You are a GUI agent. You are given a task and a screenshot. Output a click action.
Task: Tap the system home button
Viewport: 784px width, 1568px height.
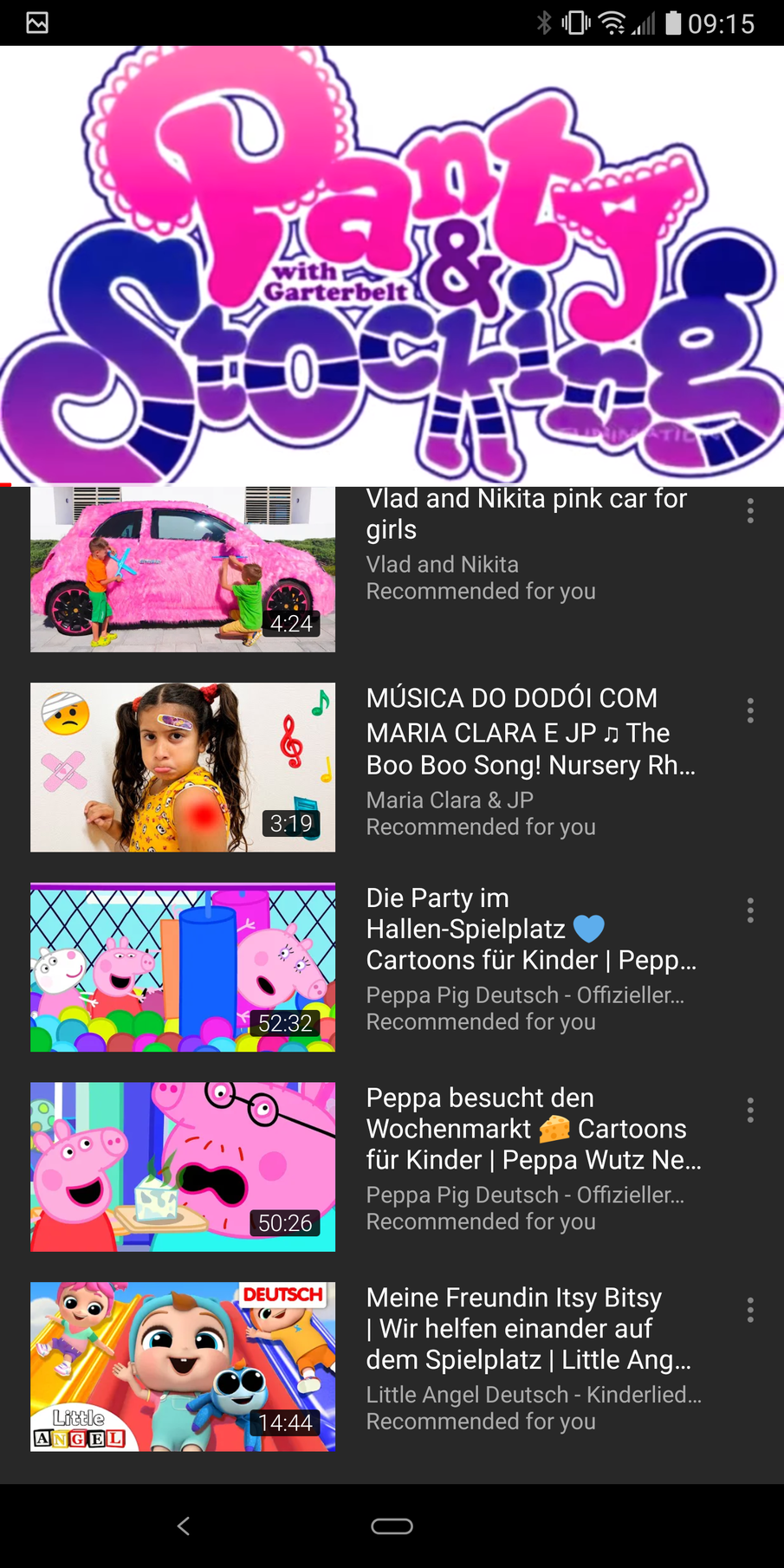click(392, 1526)
